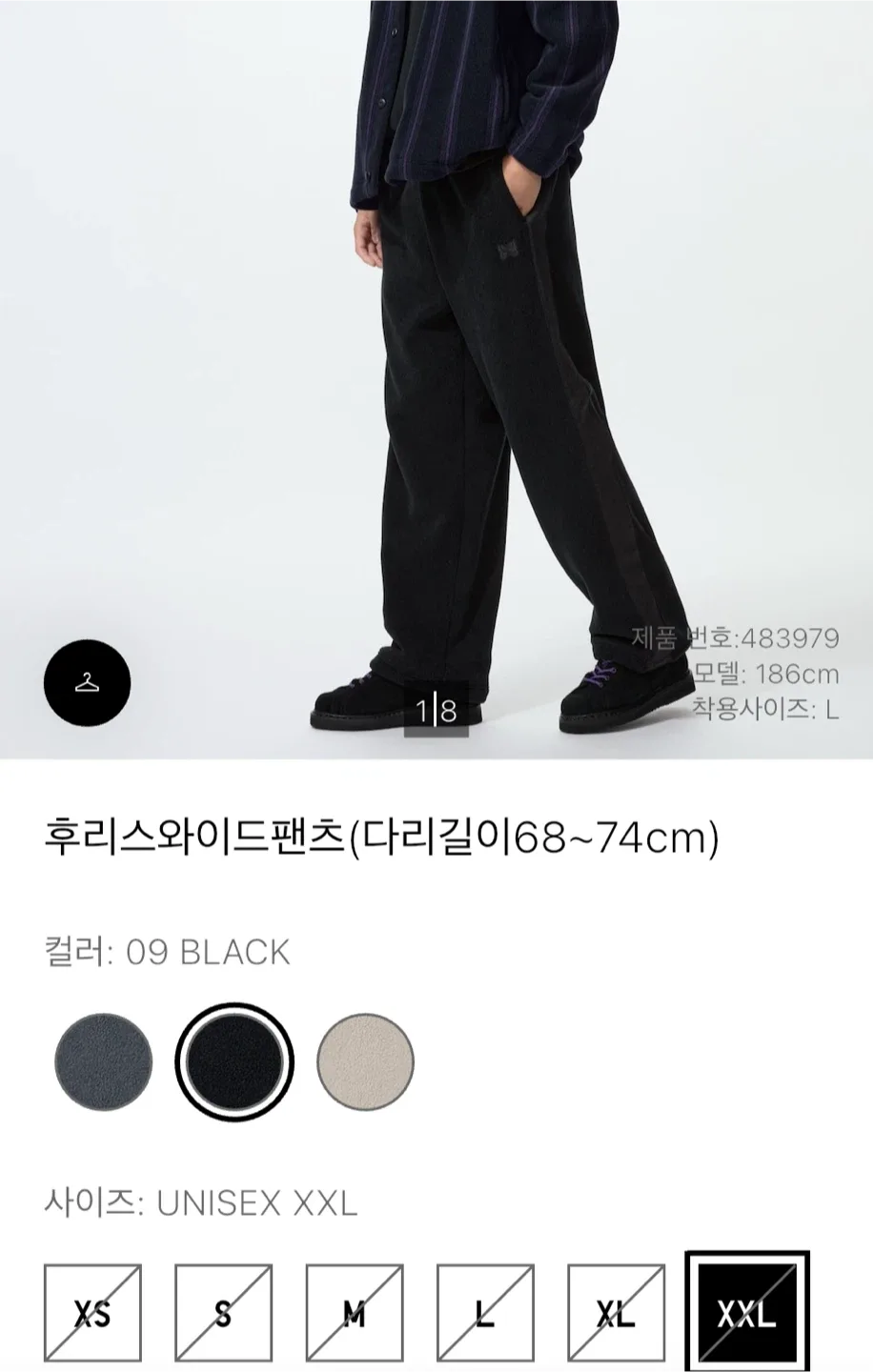Select the gray color swatch

(104, 1061)
